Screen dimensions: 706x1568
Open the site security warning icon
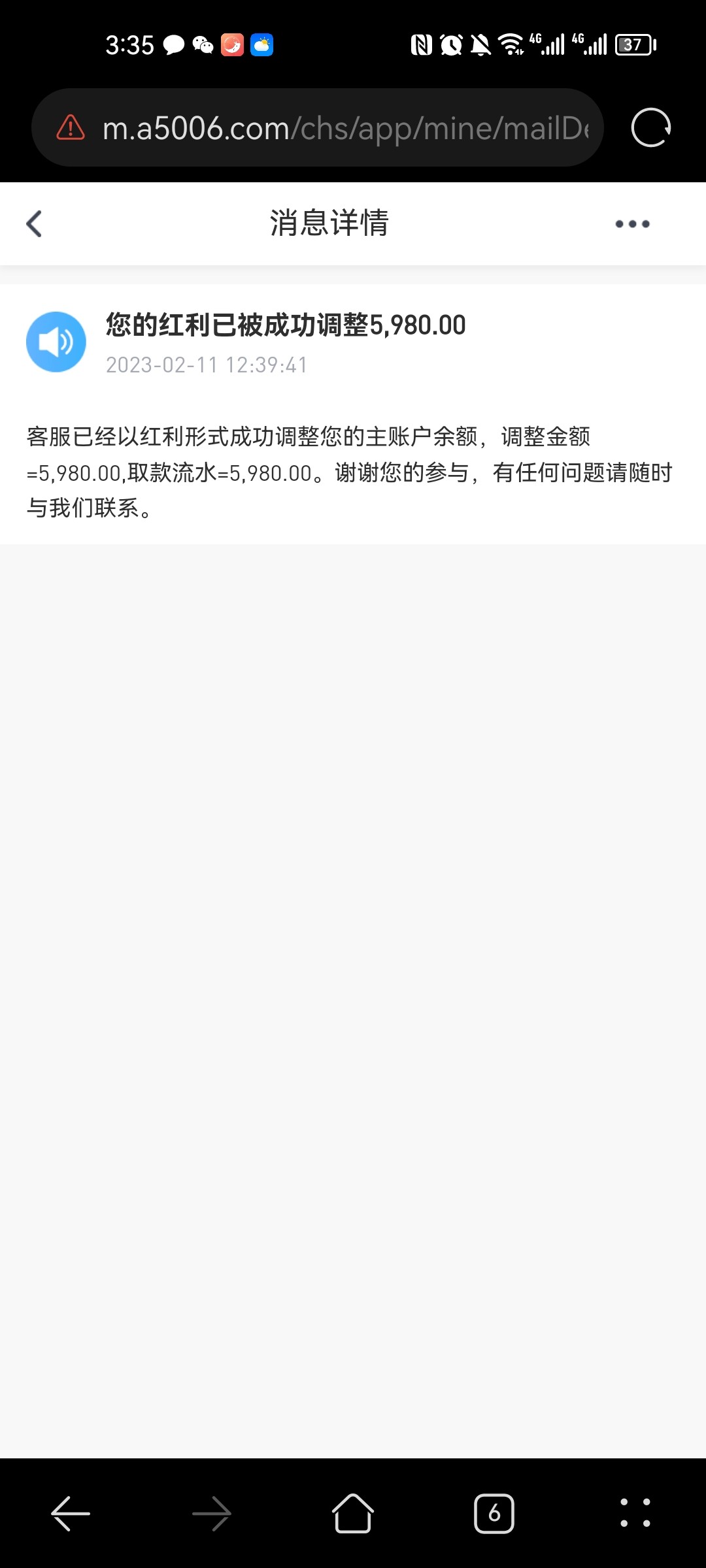(71, 128)
